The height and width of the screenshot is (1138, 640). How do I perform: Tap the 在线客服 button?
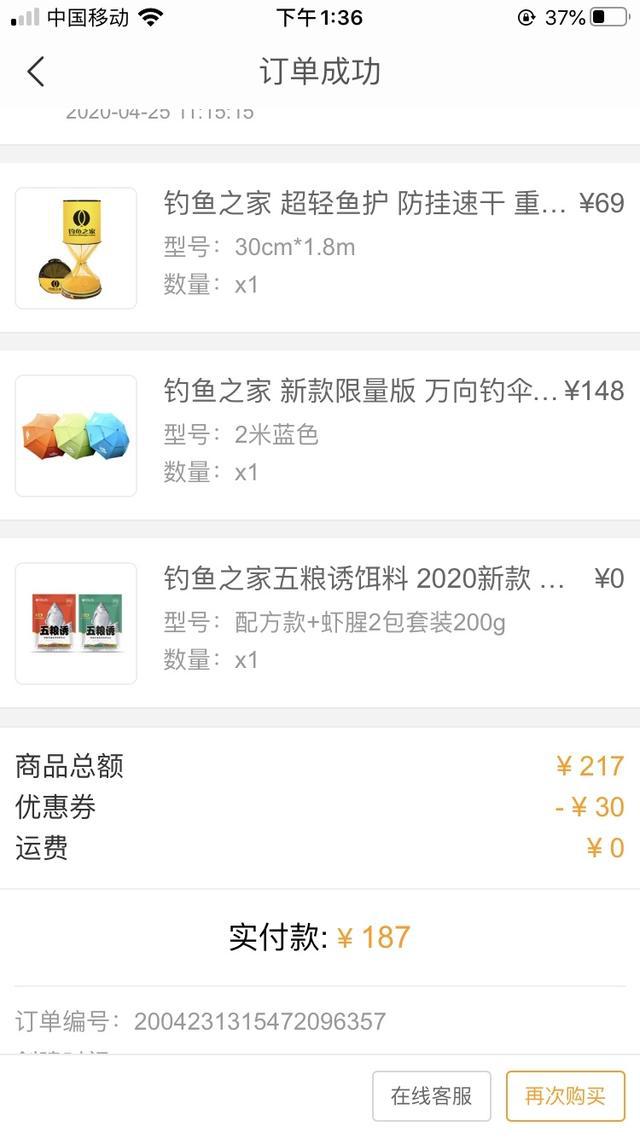point(431,1096)
